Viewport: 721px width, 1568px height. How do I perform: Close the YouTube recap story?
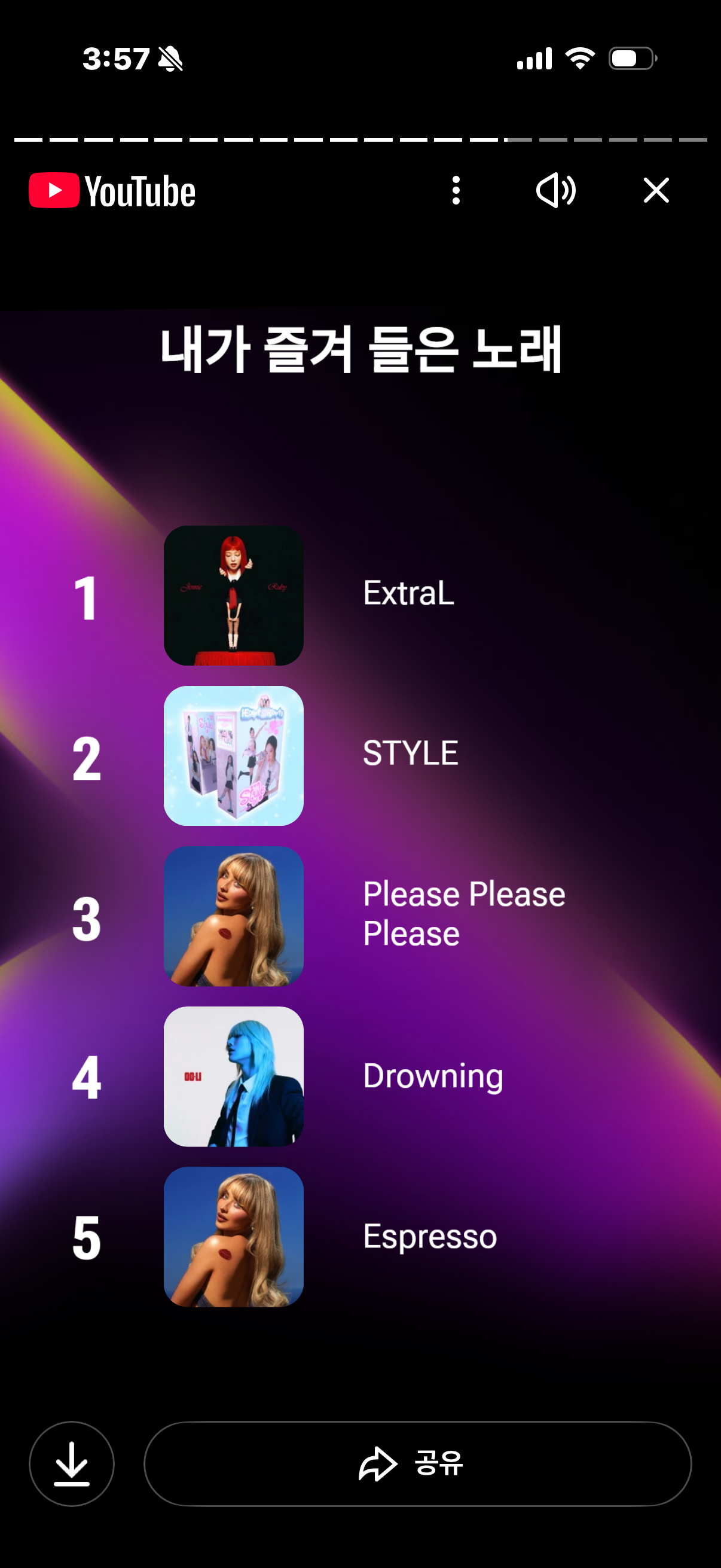(656, 191)
